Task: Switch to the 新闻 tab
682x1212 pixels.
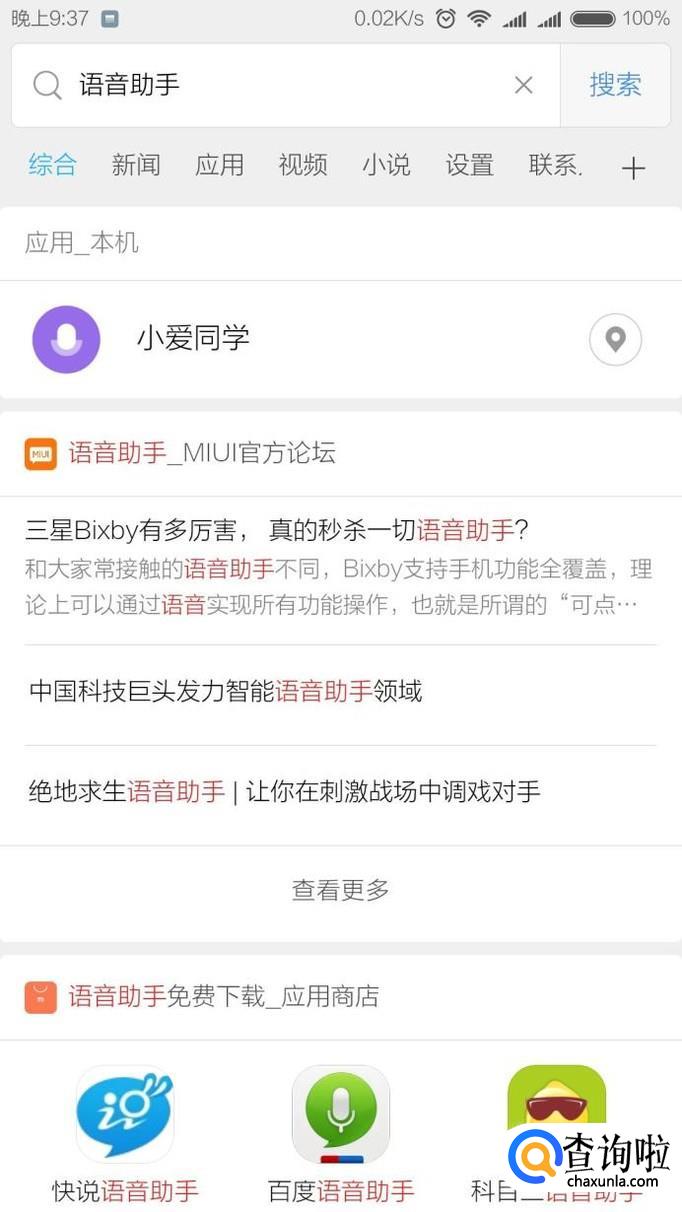Action: click(136, 165)
